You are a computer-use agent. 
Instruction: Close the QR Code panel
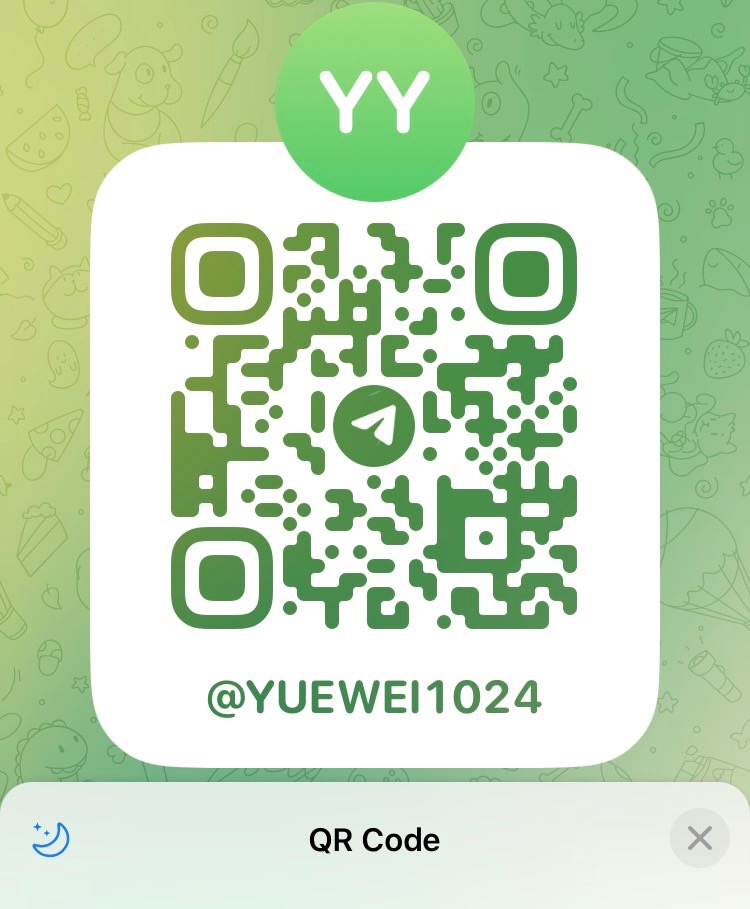tap(699, 838)
